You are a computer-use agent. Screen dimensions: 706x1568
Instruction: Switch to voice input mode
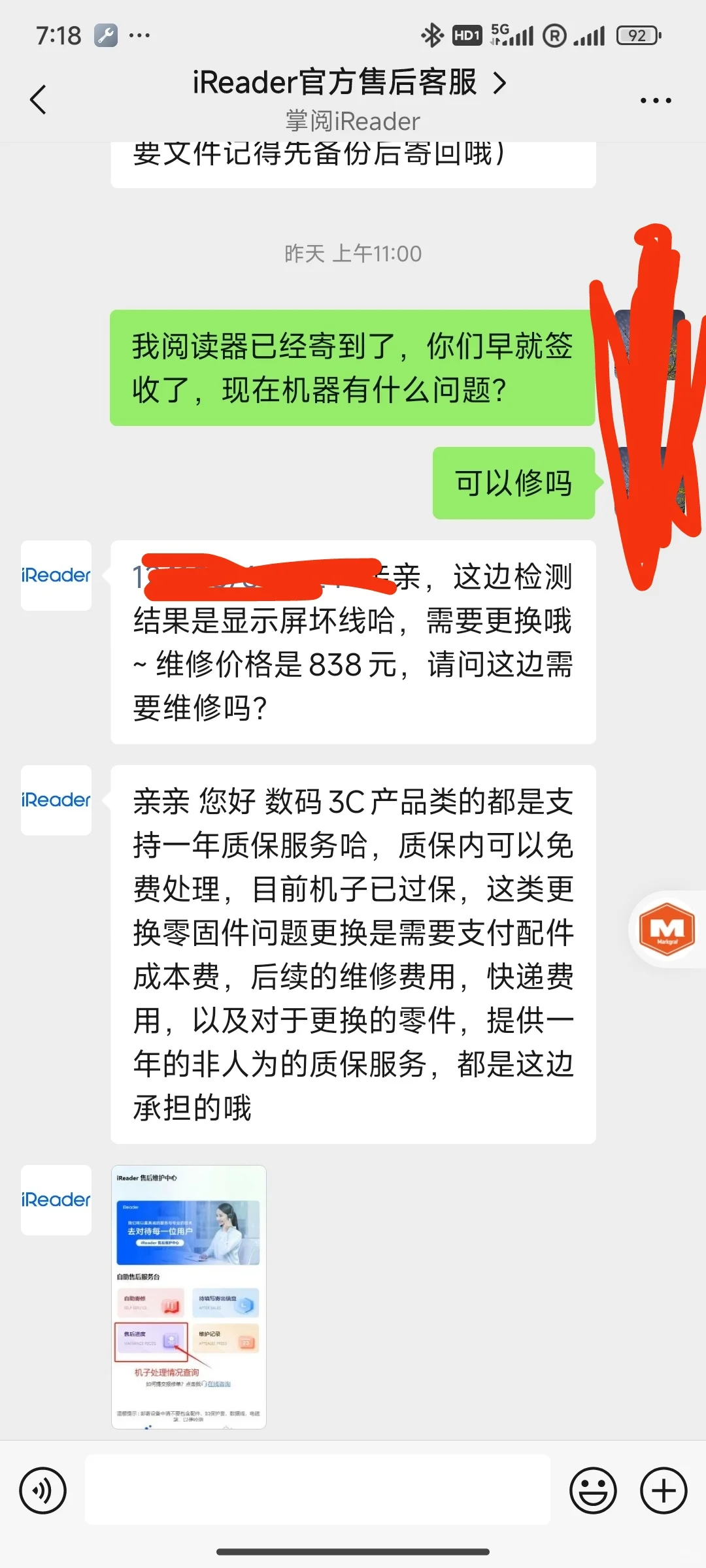click(43, 1491)
